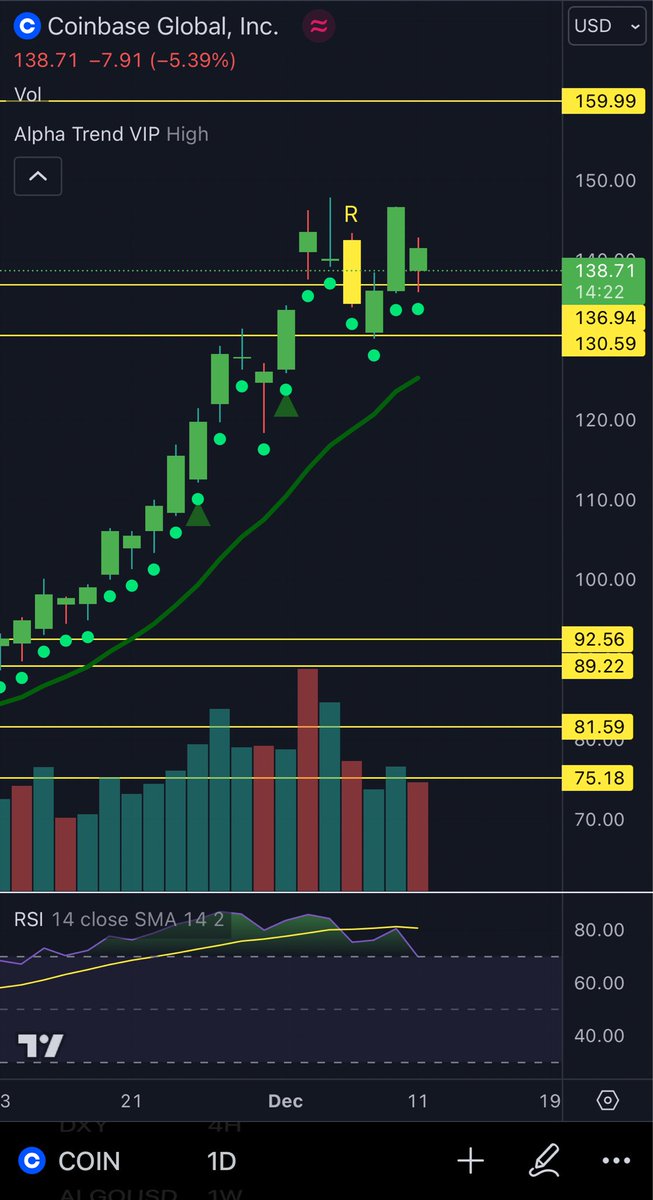This screenshot has width=653, height=1200.
Task: Open the drawing tools pencil
Action: point(544,1161)
